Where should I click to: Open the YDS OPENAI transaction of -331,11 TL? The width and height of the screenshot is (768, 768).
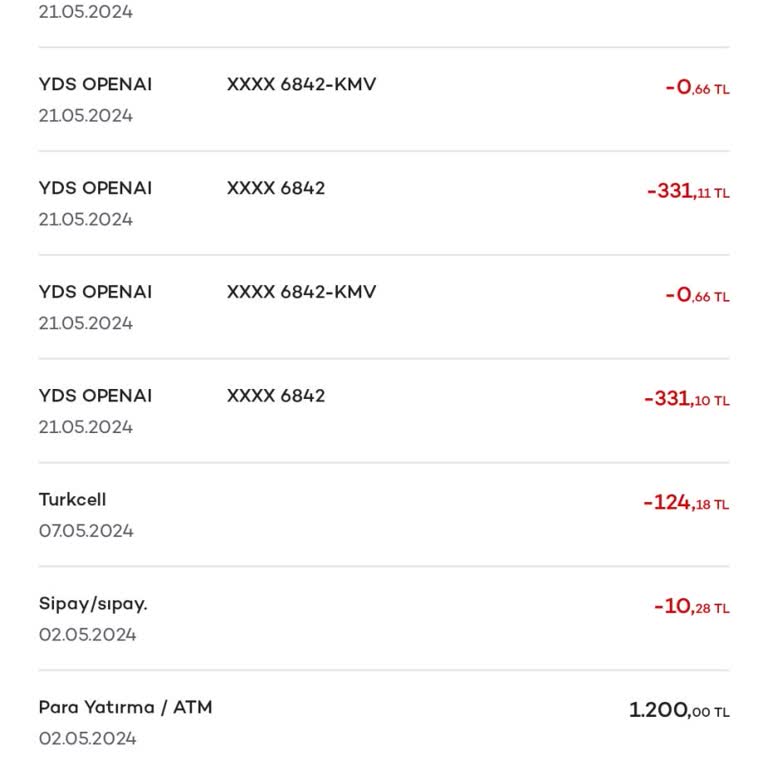384,203
